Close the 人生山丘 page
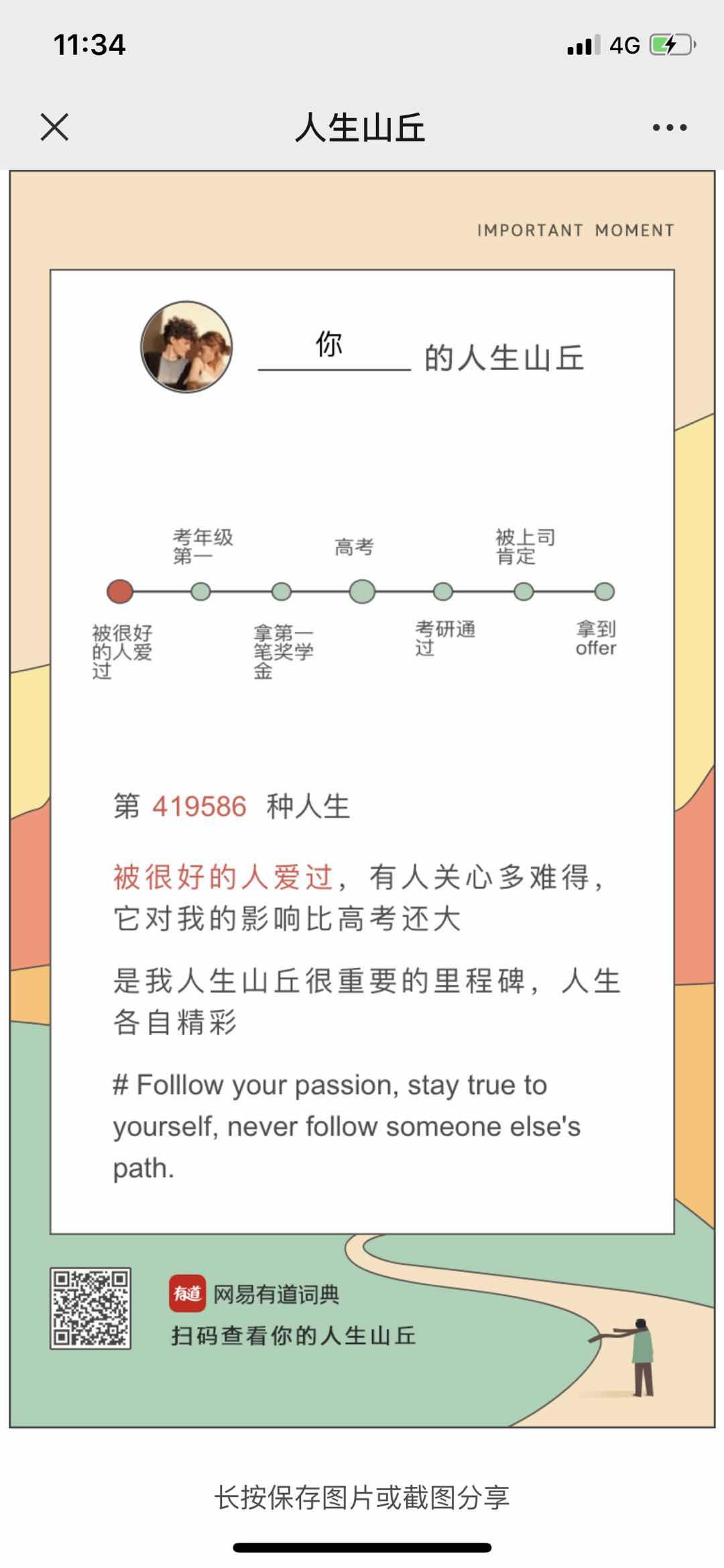The image size is (724, 1568). click(54, 127)
